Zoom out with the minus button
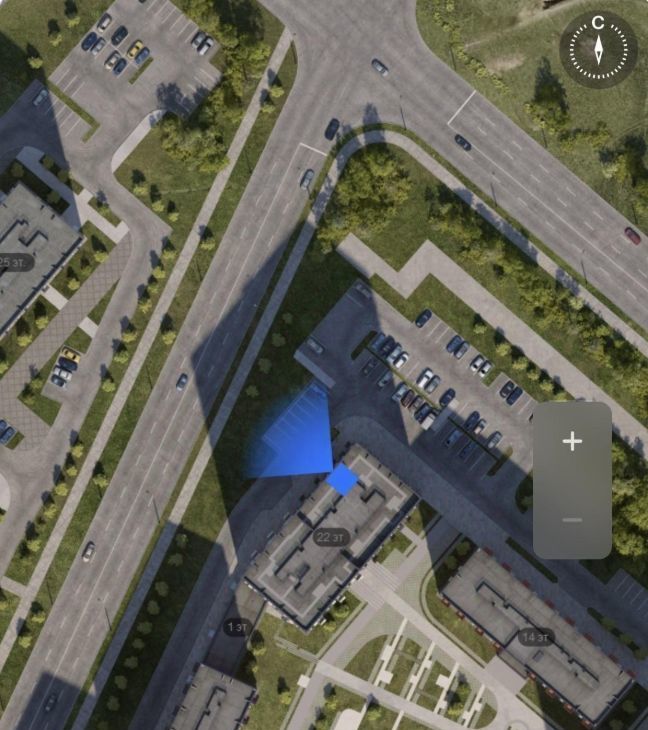This screenshot has height=730, width=648. [572, 520]
